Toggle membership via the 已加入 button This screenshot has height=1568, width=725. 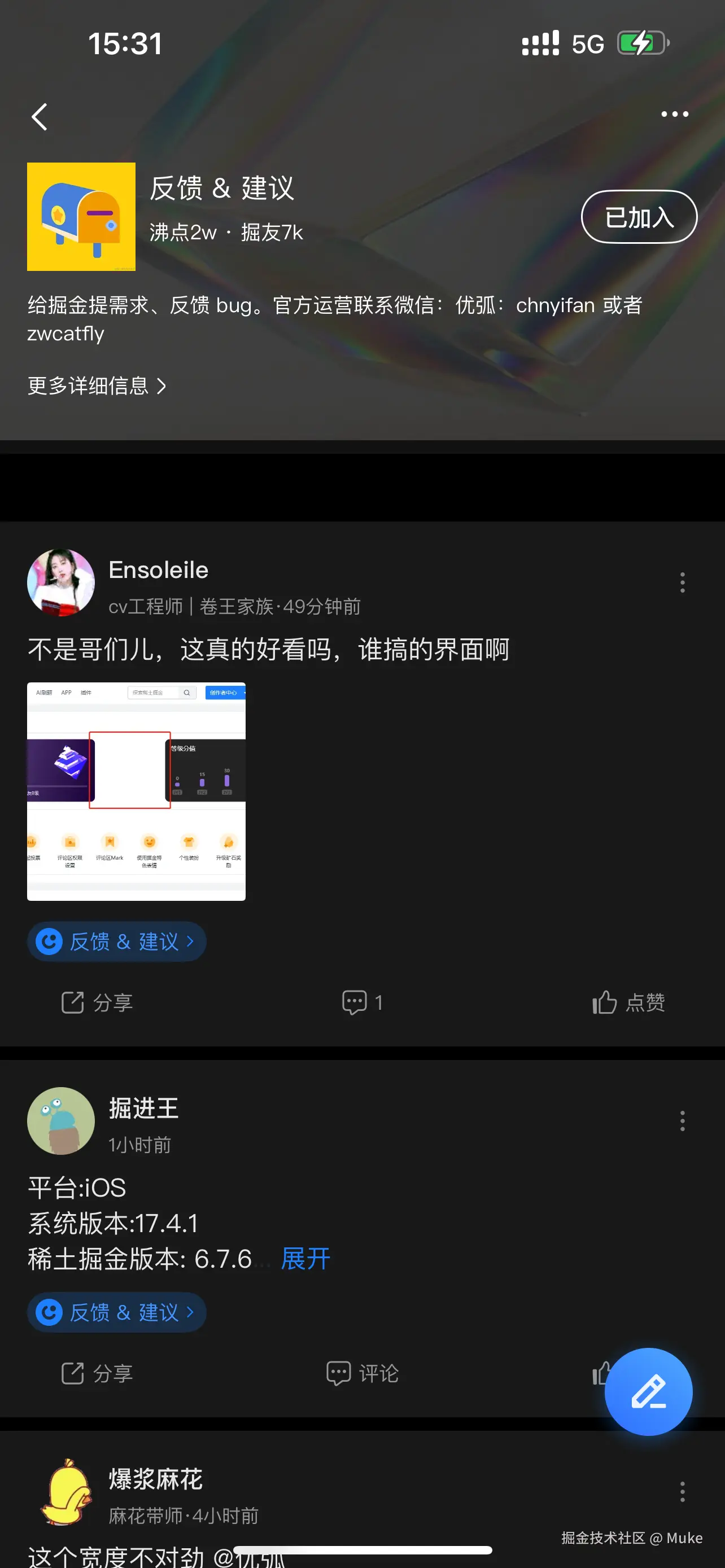638,217
